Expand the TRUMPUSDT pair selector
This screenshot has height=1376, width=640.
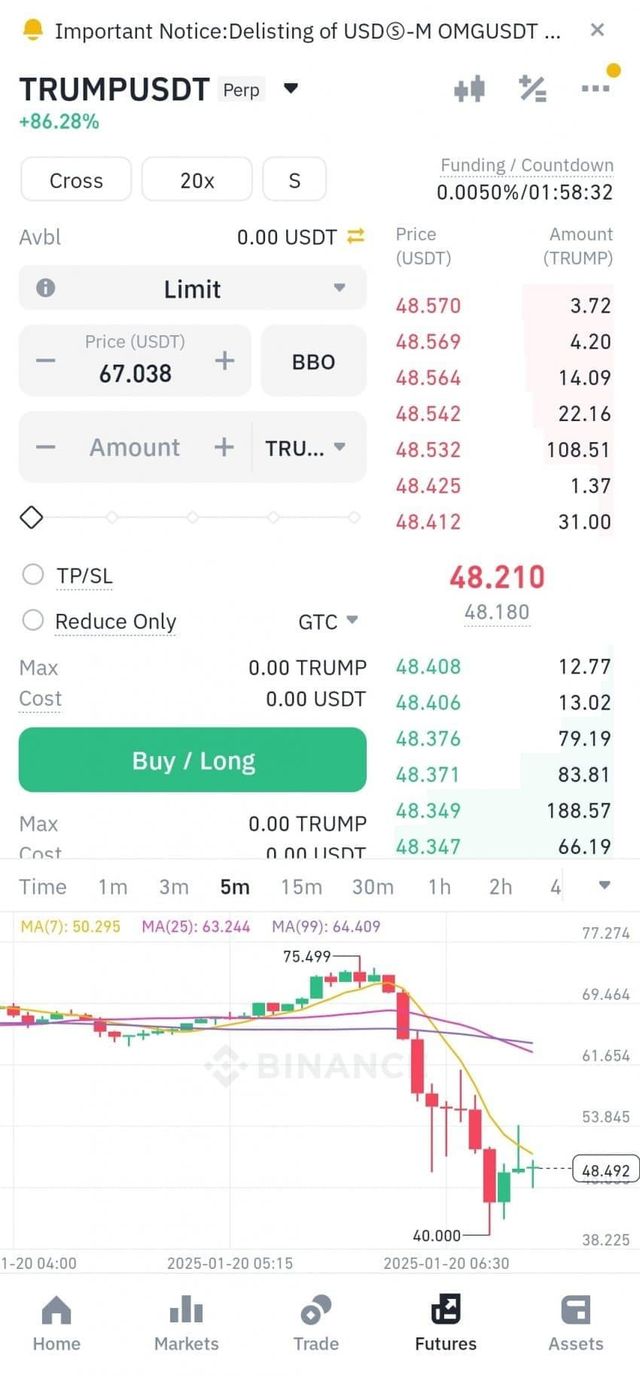click(291, 89)
